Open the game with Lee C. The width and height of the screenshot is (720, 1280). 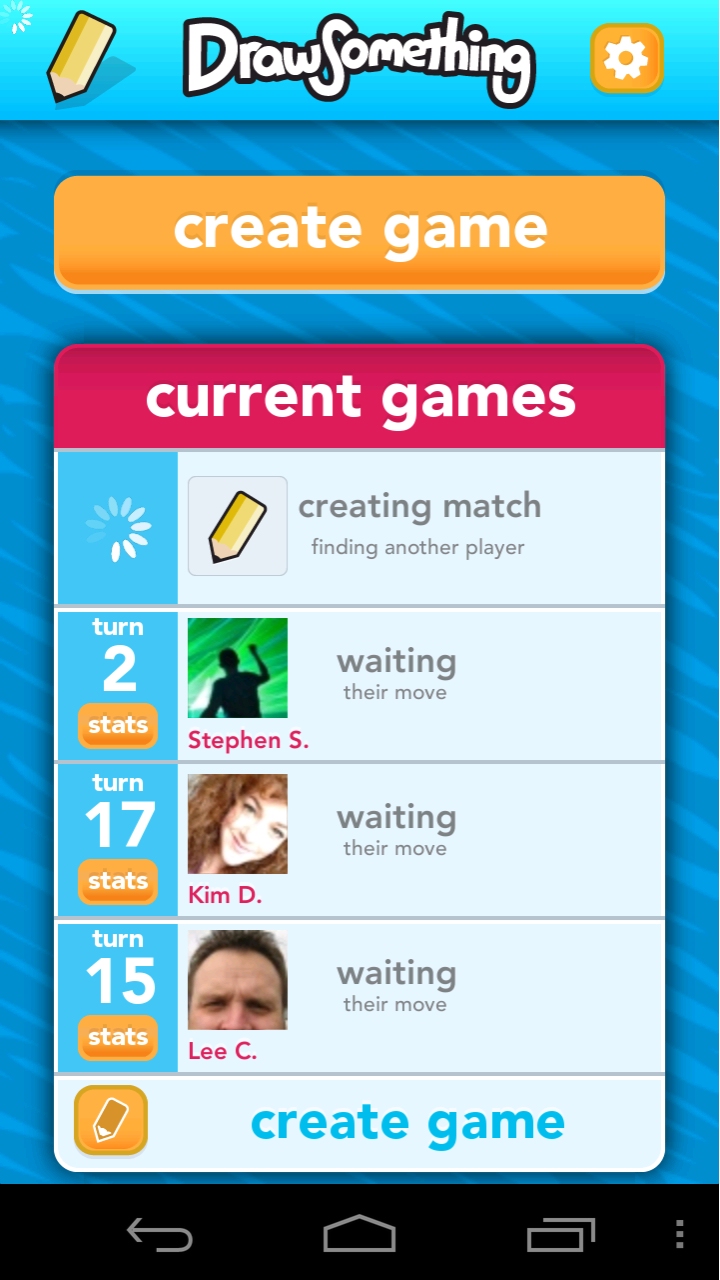tap(420, 996)
